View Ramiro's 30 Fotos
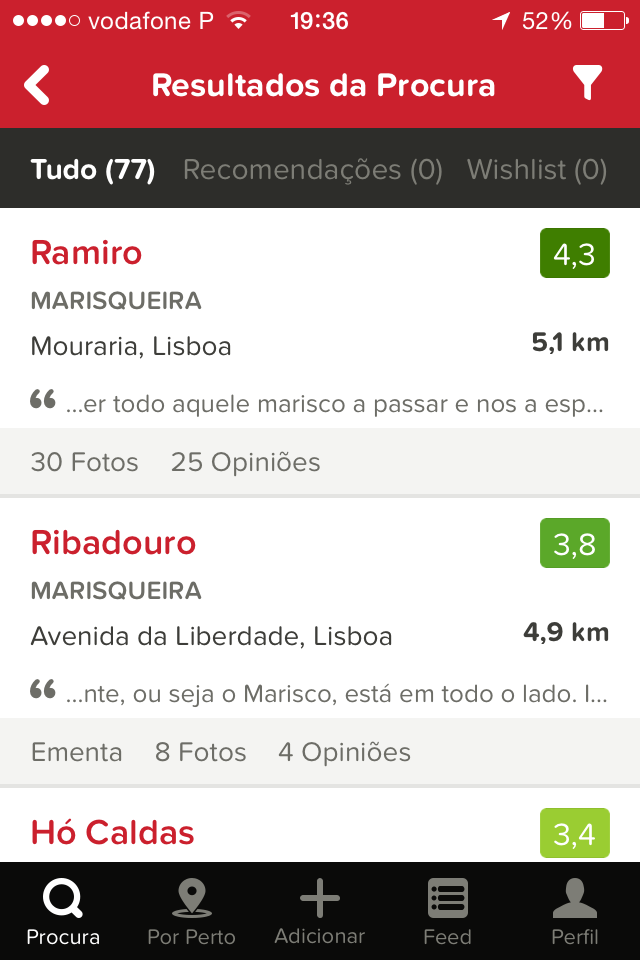Image resolution: width=640 pixels, height=960 pixels. point(85,462)
